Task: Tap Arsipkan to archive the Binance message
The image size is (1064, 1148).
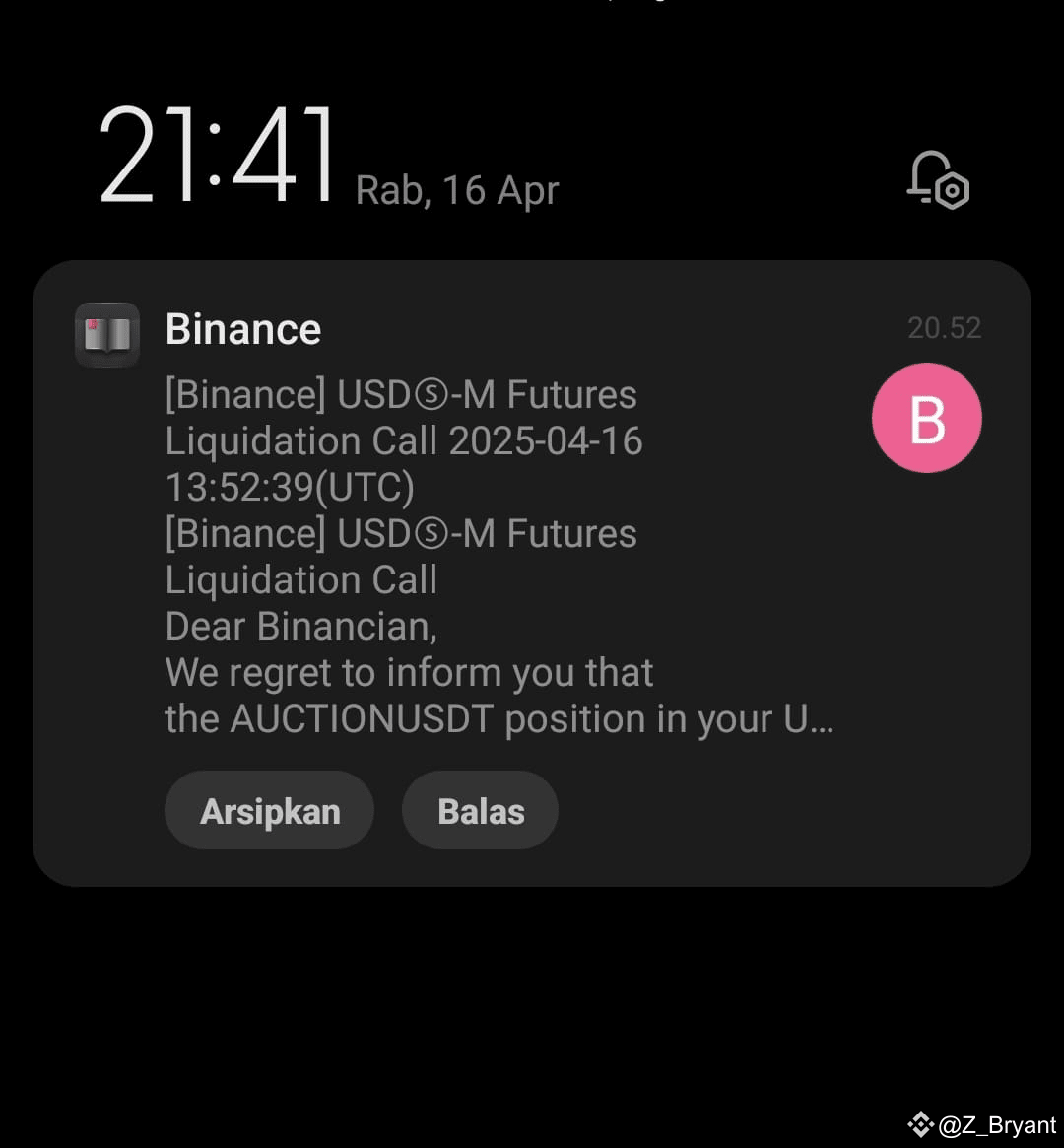Action: click(269, 810)
